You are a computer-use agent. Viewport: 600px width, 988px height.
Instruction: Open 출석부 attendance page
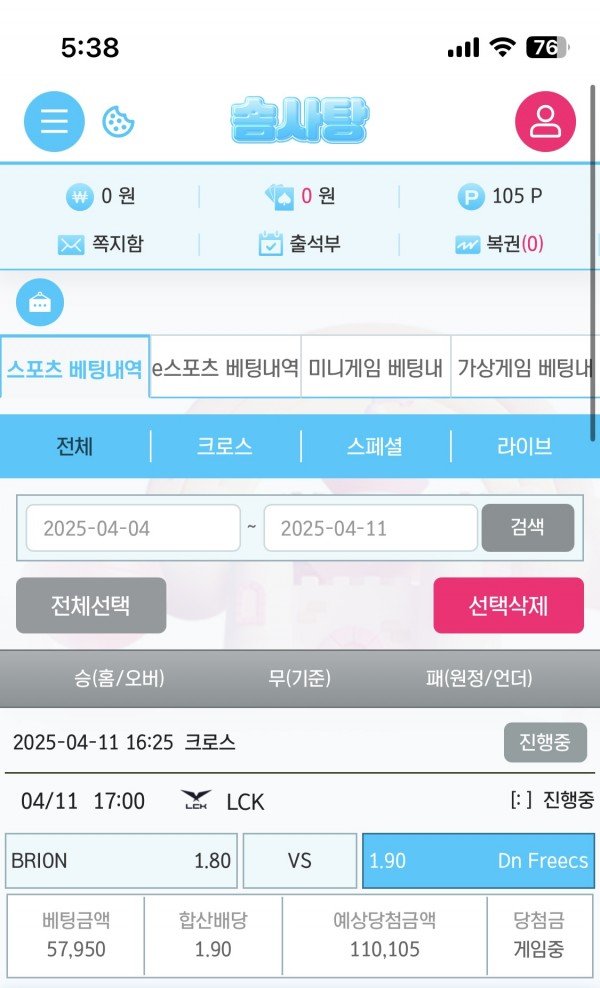(300, 243)
